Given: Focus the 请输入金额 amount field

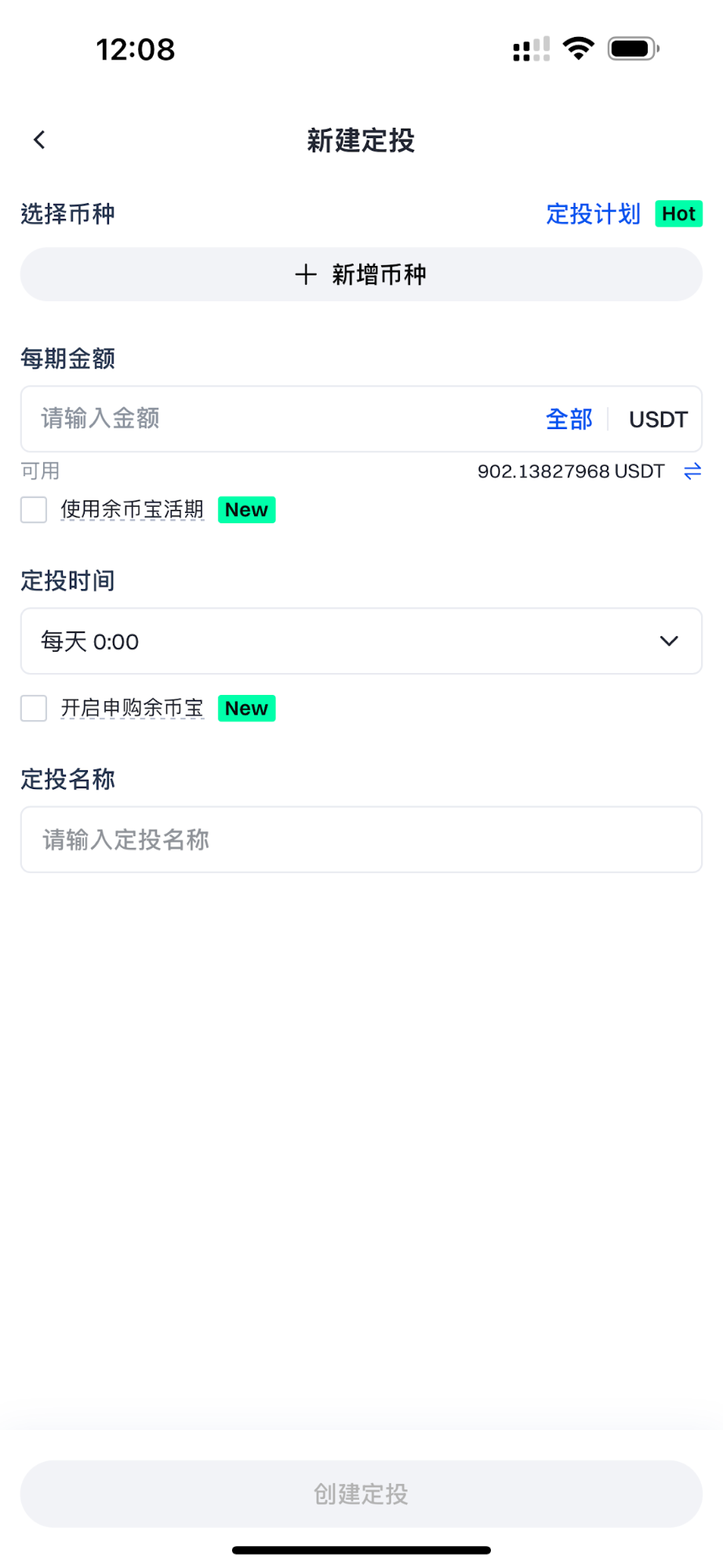Looking at the screenshot, I should point(274,419).
